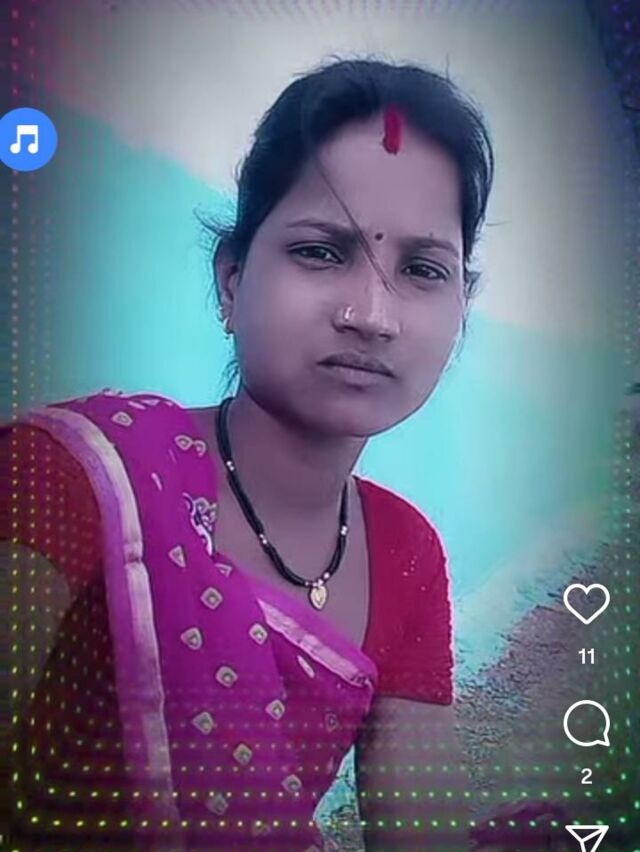The height and width of the screenshot is (852, 640).
Task: Like this reel with the heart icon
Action: point(586,603)
